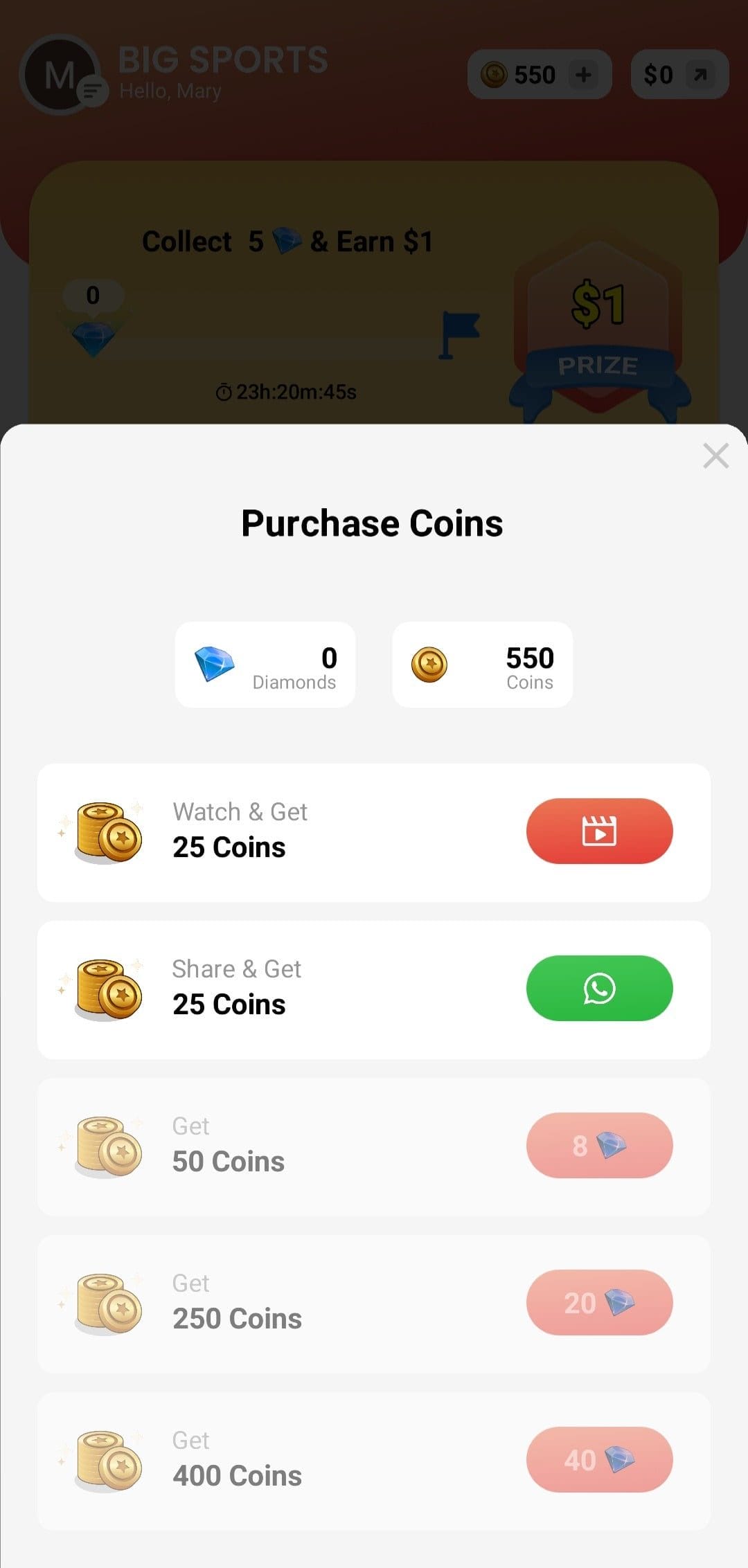
Task: Watch a video to get 25 coins
Action: coord(599,831)
